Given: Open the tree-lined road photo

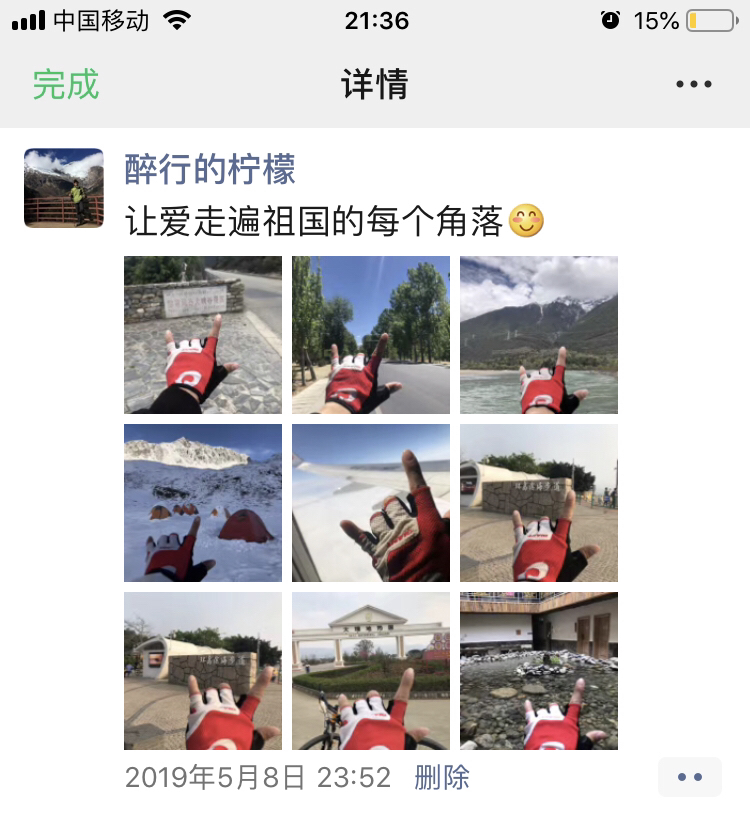Looking at the screenshot, I should click(x=371, y=335).
